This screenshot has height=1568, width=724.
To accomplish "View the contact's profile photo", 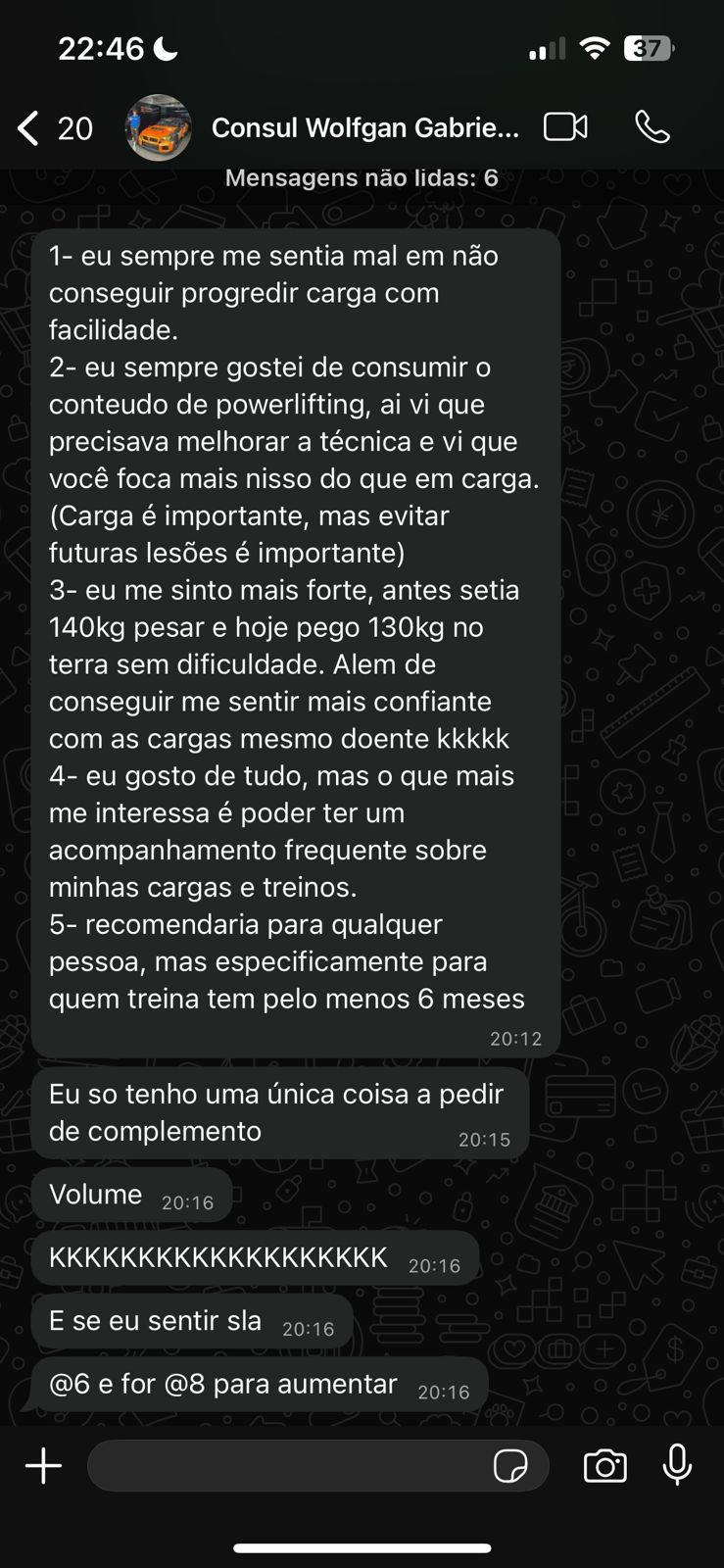I will [x=159, y=127].
